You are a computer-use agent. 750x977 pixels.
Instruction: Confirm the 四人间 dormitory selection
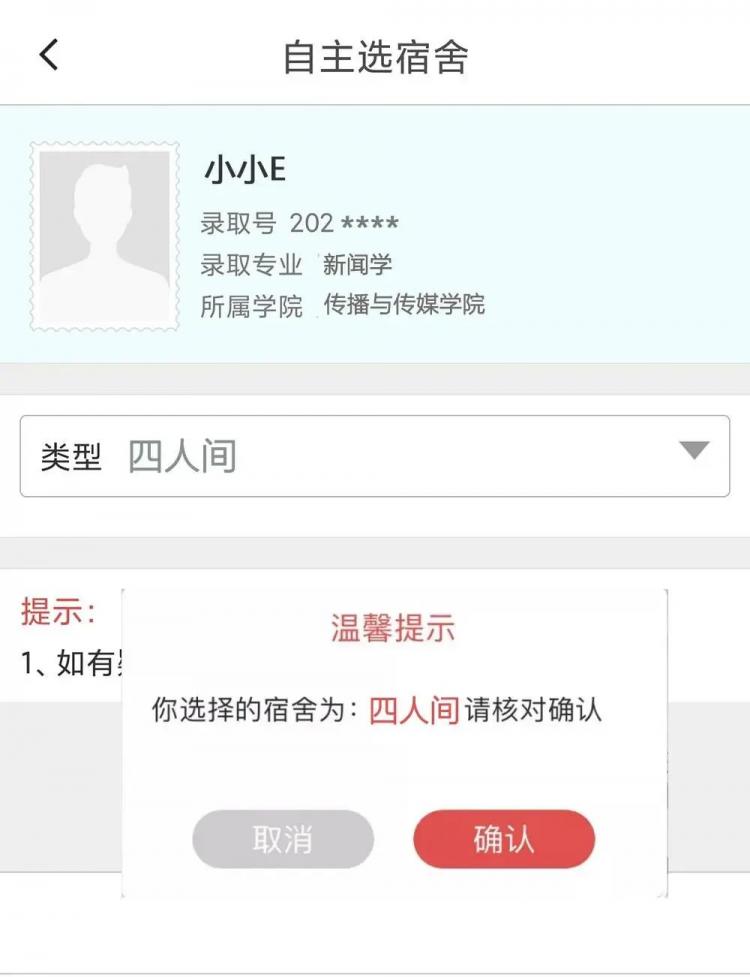(x=504, y=839)
